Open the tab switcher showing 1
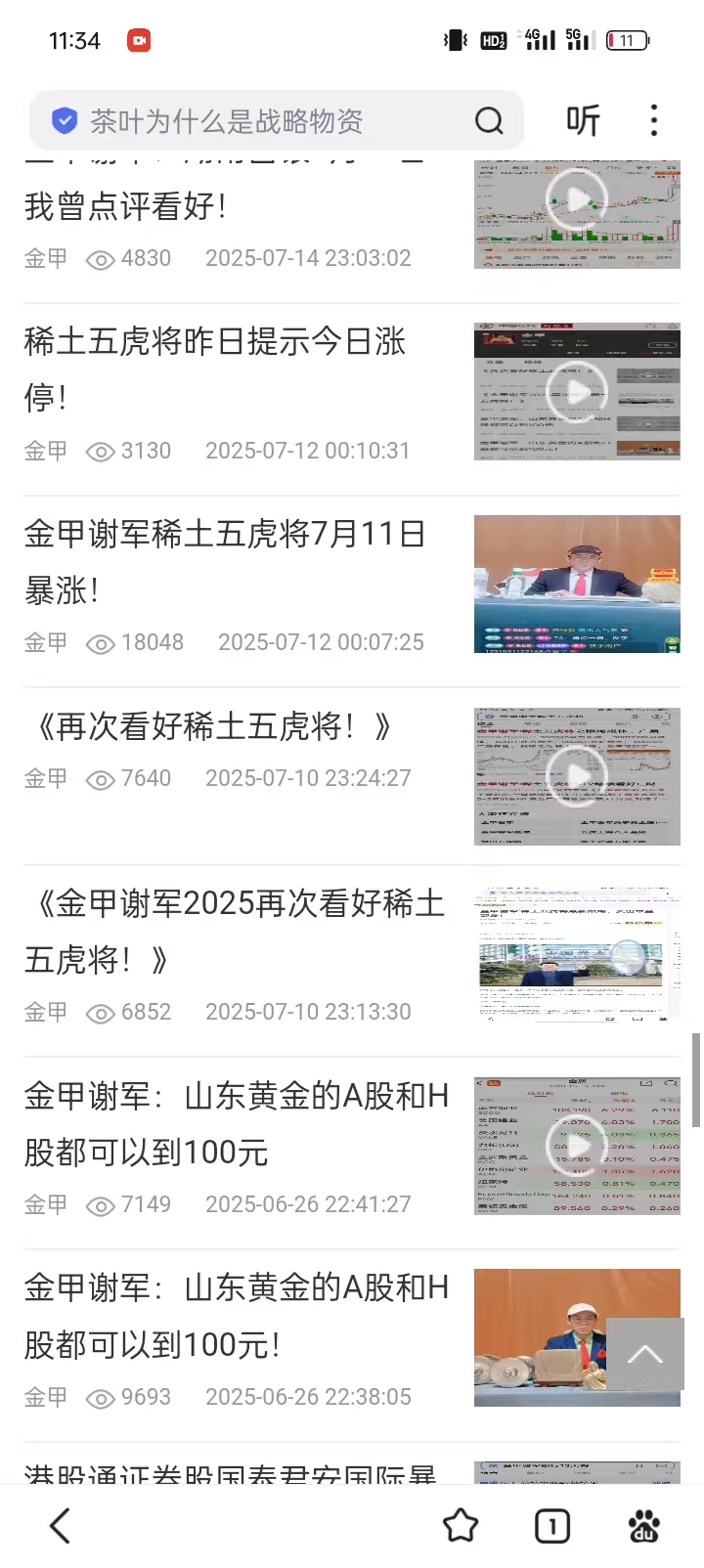The image size is (704, 1568). tap(552, 1525)
